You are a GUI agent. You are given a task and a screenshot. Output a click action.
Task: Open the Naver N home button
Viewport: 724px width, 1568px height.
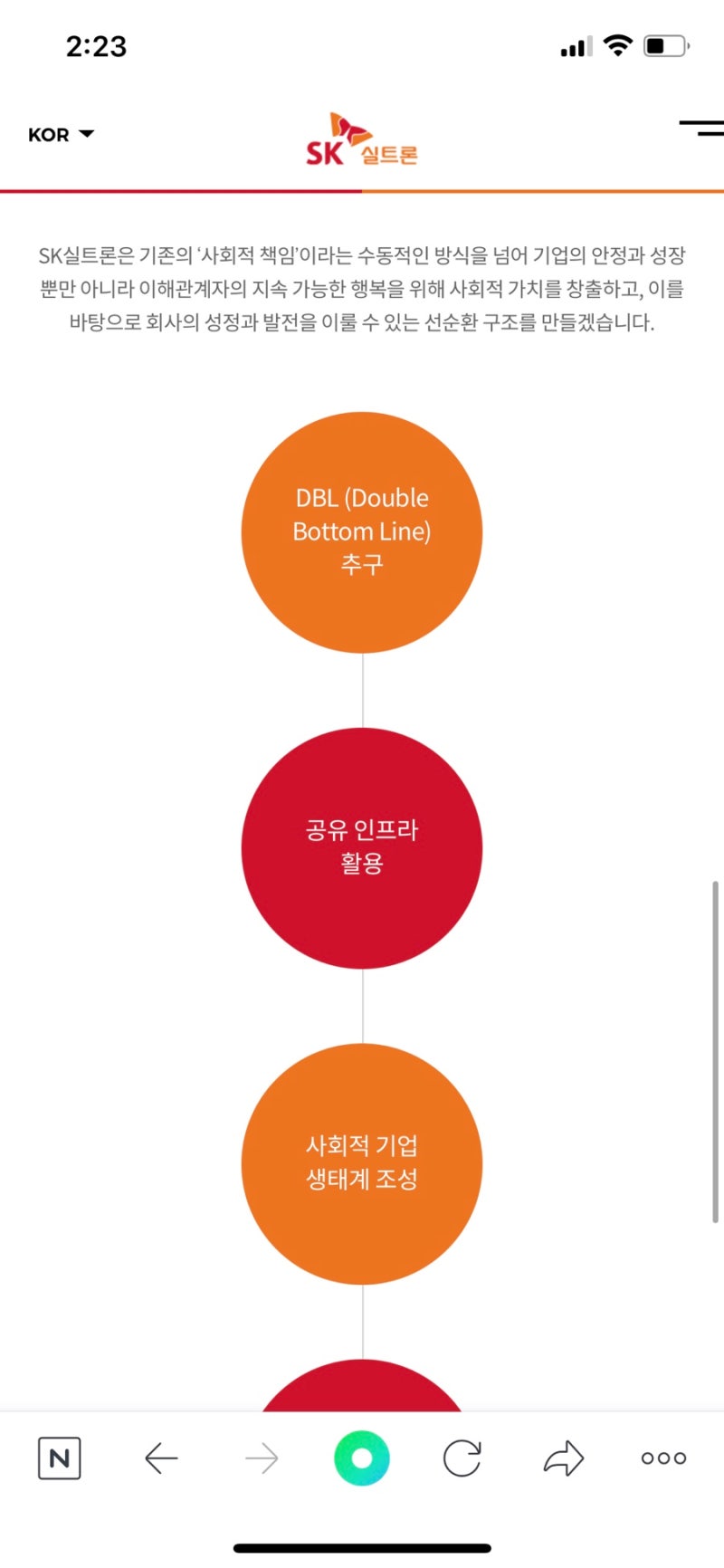tap(60, 1458)
